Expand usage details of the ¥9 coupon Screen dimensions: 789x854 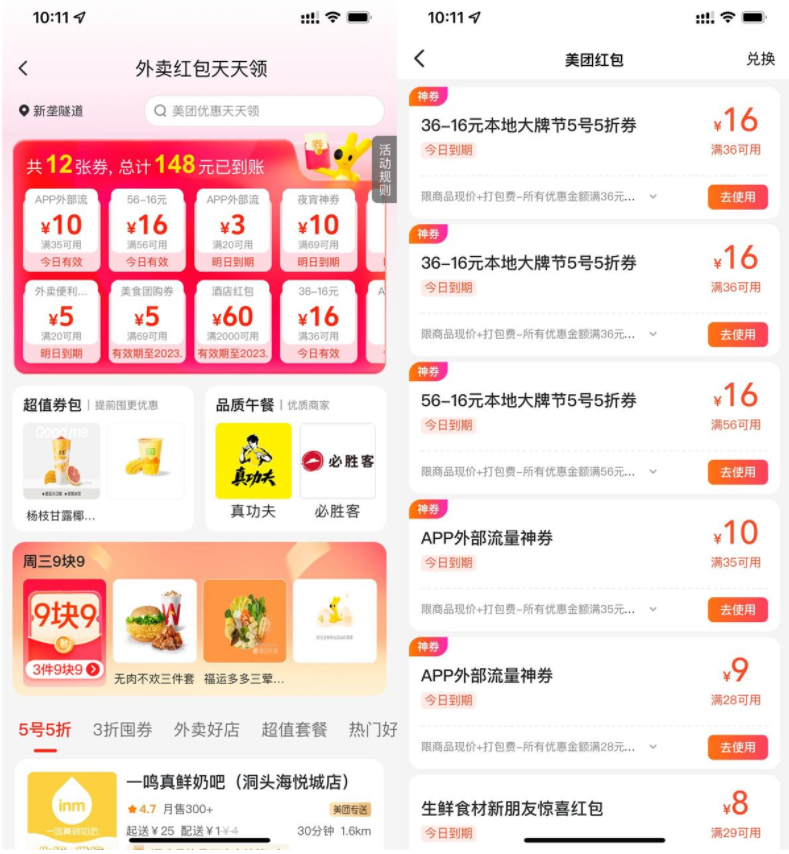(x=653, y=746)
